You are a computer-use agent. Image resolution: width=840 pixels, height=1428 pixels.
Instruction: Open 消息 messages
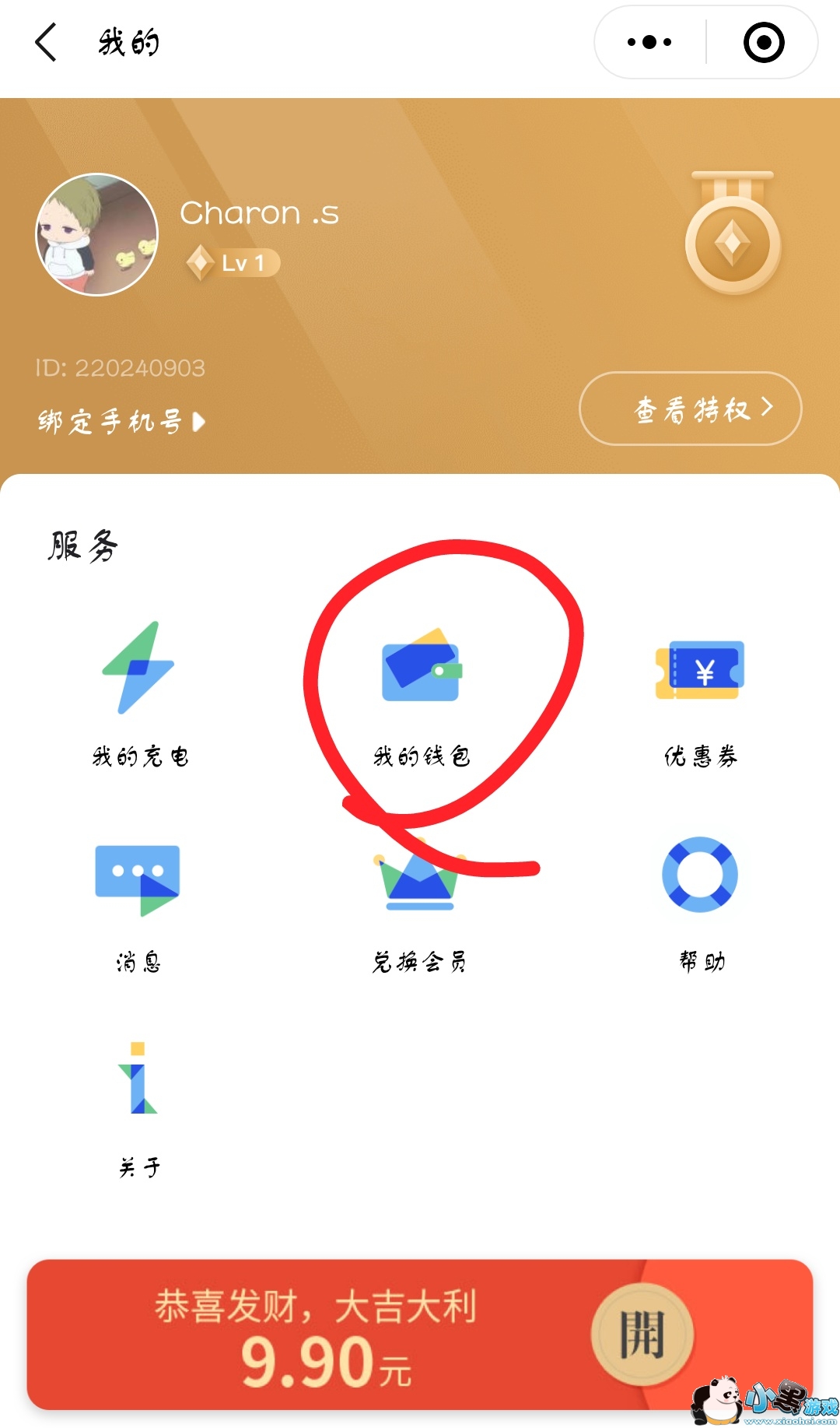pyautogui.click(x=138, y=903)
